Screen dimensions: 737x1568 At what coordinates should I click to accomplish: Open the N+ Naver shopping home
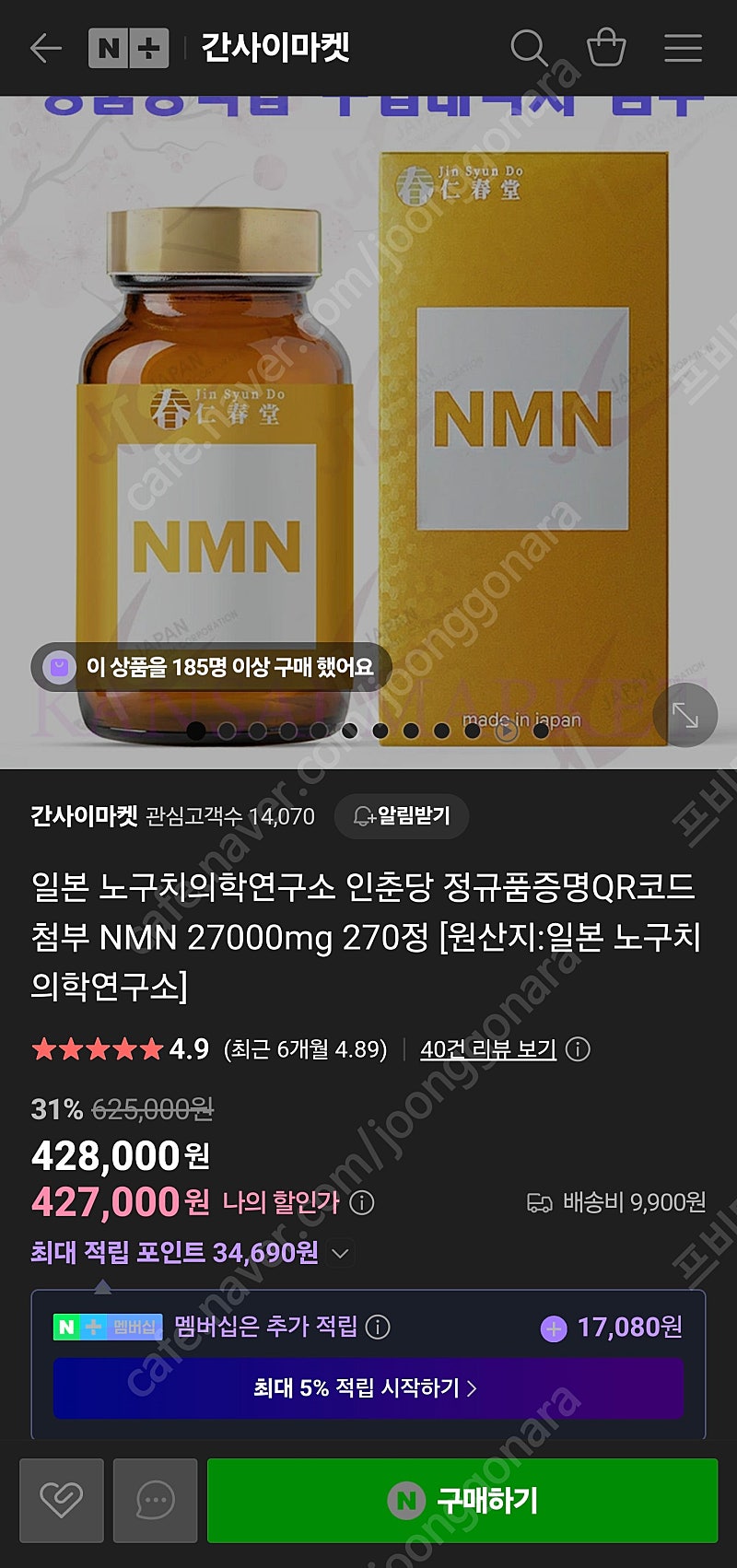coord(128,48)
